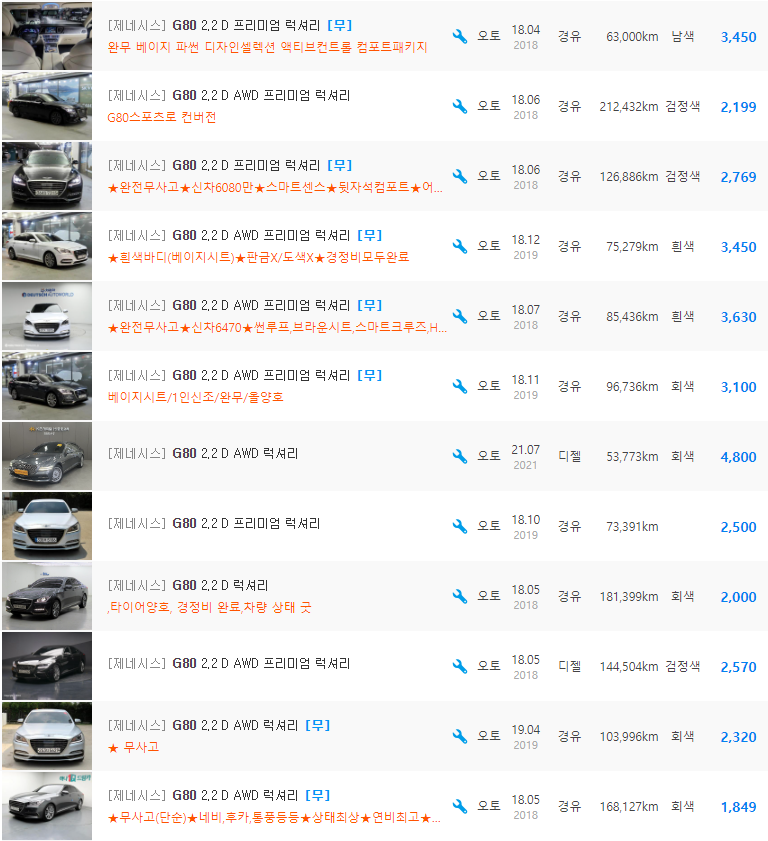The image size is (768, 841).
Task: Click the wrench icon on the 4,800 diesel G80 listing
Action: (x=460, y=455)
